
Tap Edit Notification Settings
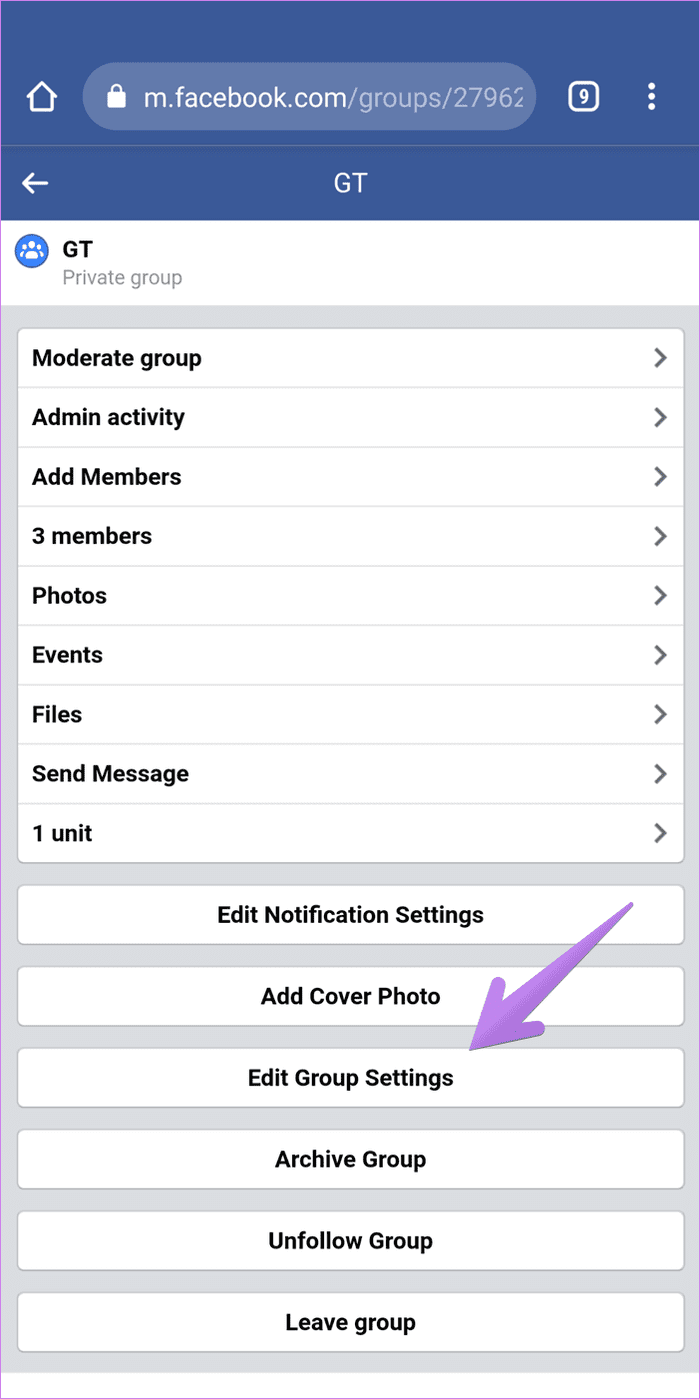[350, 915]
